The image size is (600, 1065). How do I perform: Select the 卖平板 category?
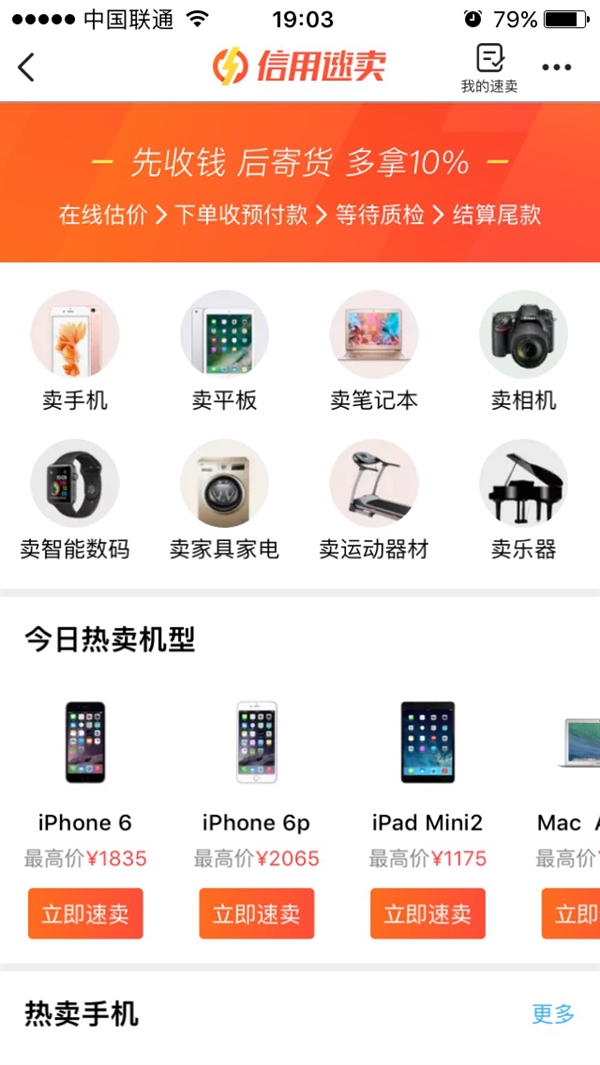point(224,351)
